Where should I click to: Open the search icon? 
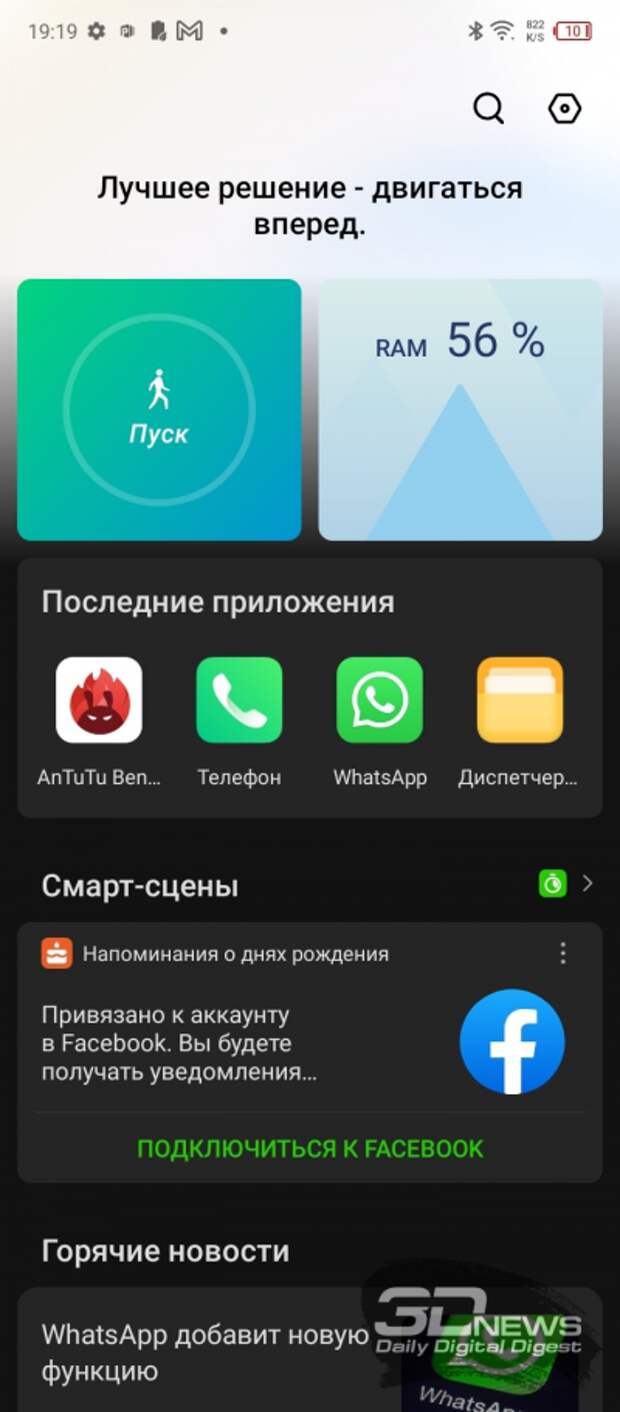pos(488,108)
